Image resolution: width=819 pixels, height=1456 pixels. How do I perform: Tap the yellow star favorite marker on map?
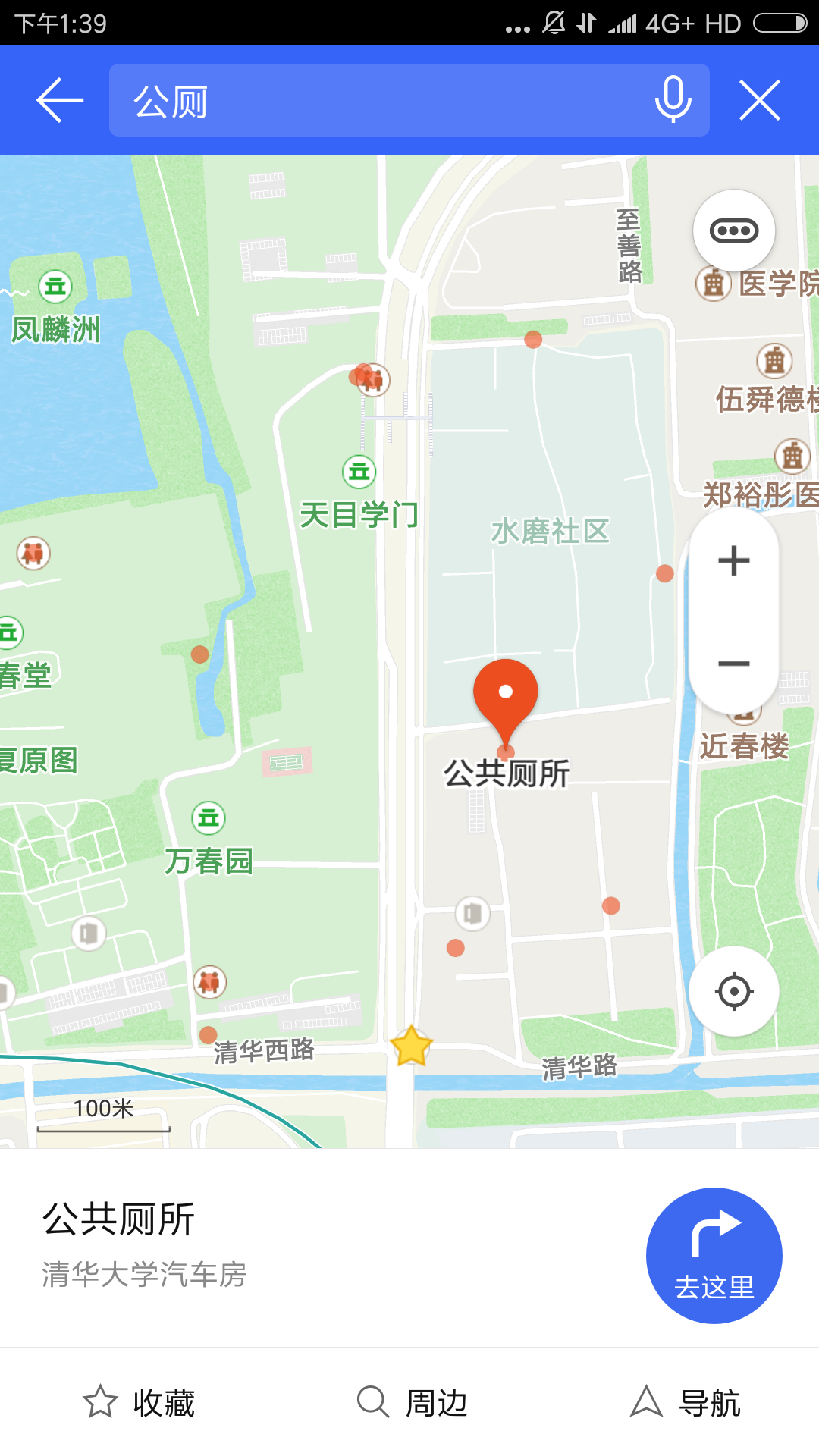pos(411,1046)
